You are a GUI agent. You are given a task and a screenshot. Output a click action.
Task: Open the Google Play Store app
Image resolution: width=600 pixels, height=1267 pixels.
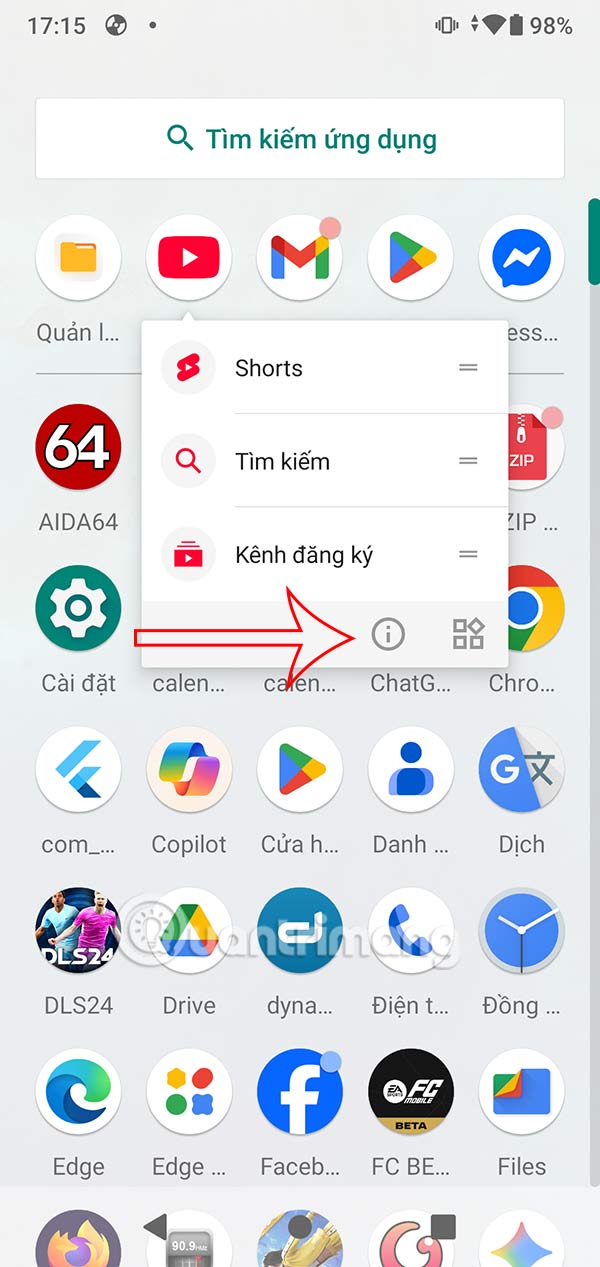[411, 259]
